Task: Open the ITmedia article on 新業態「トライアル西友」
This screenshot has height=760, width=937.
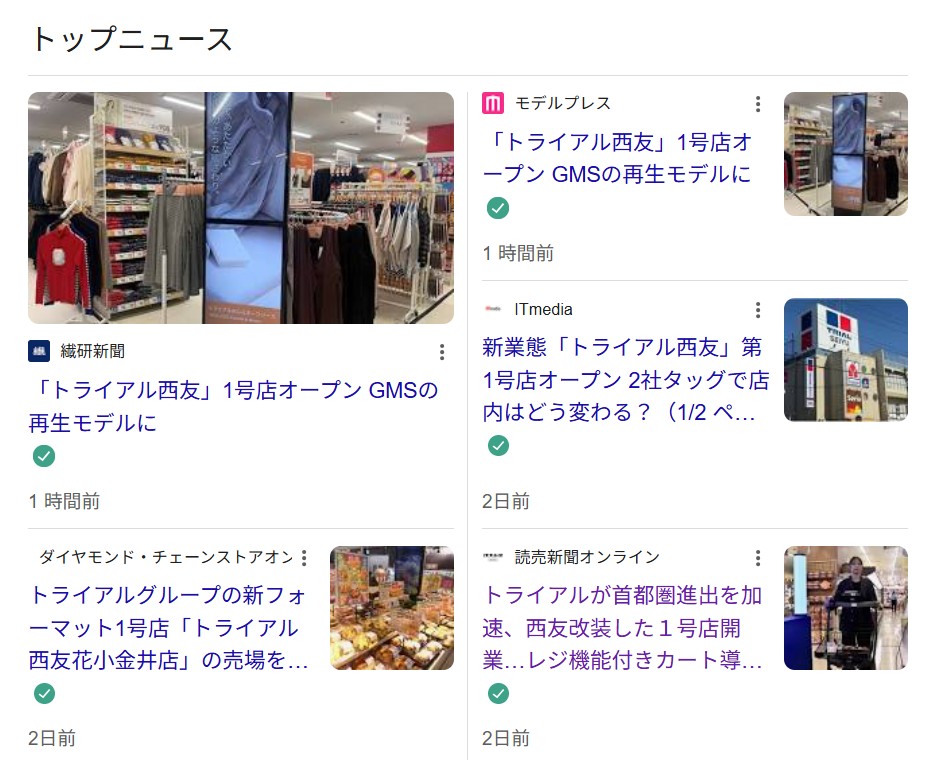Action: 622,380
